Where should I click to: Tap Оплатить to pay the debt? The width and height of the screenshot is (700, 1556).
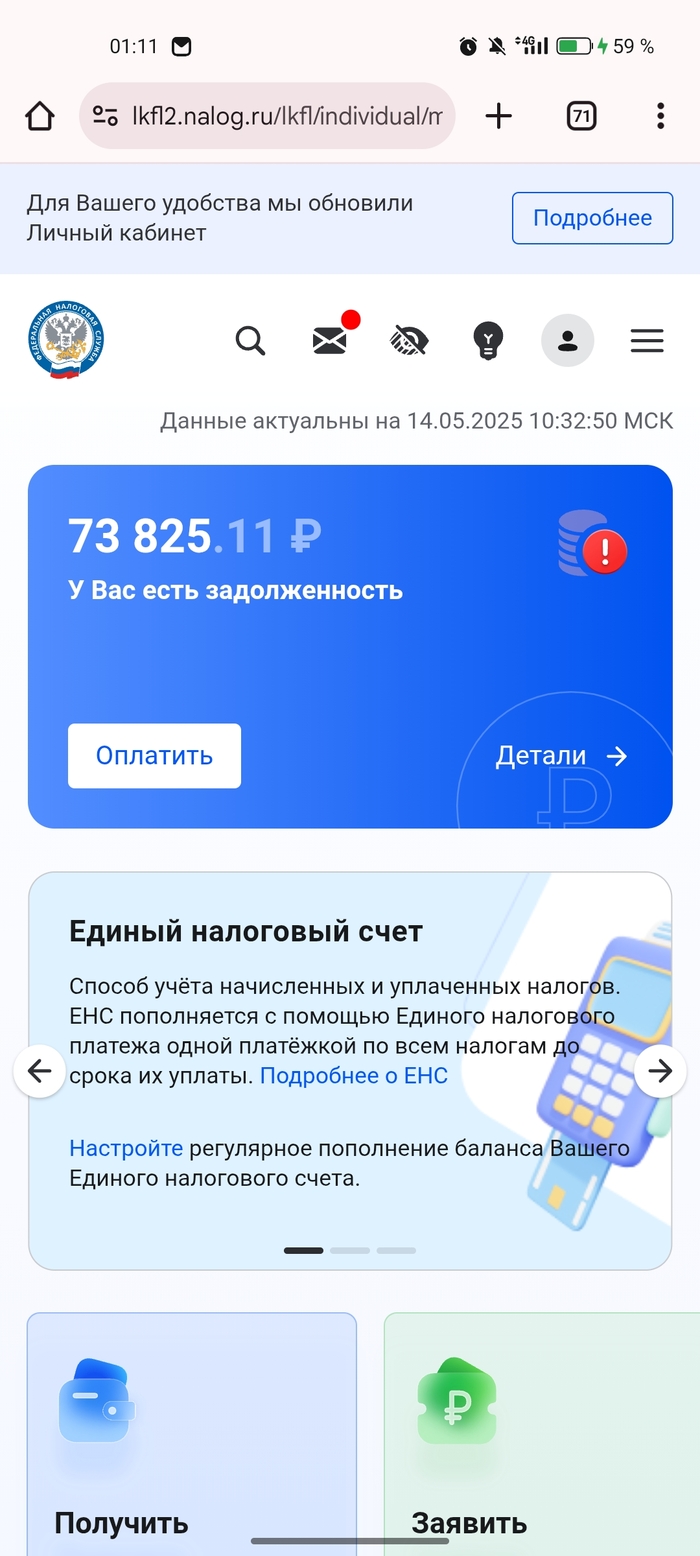(154, 755)
